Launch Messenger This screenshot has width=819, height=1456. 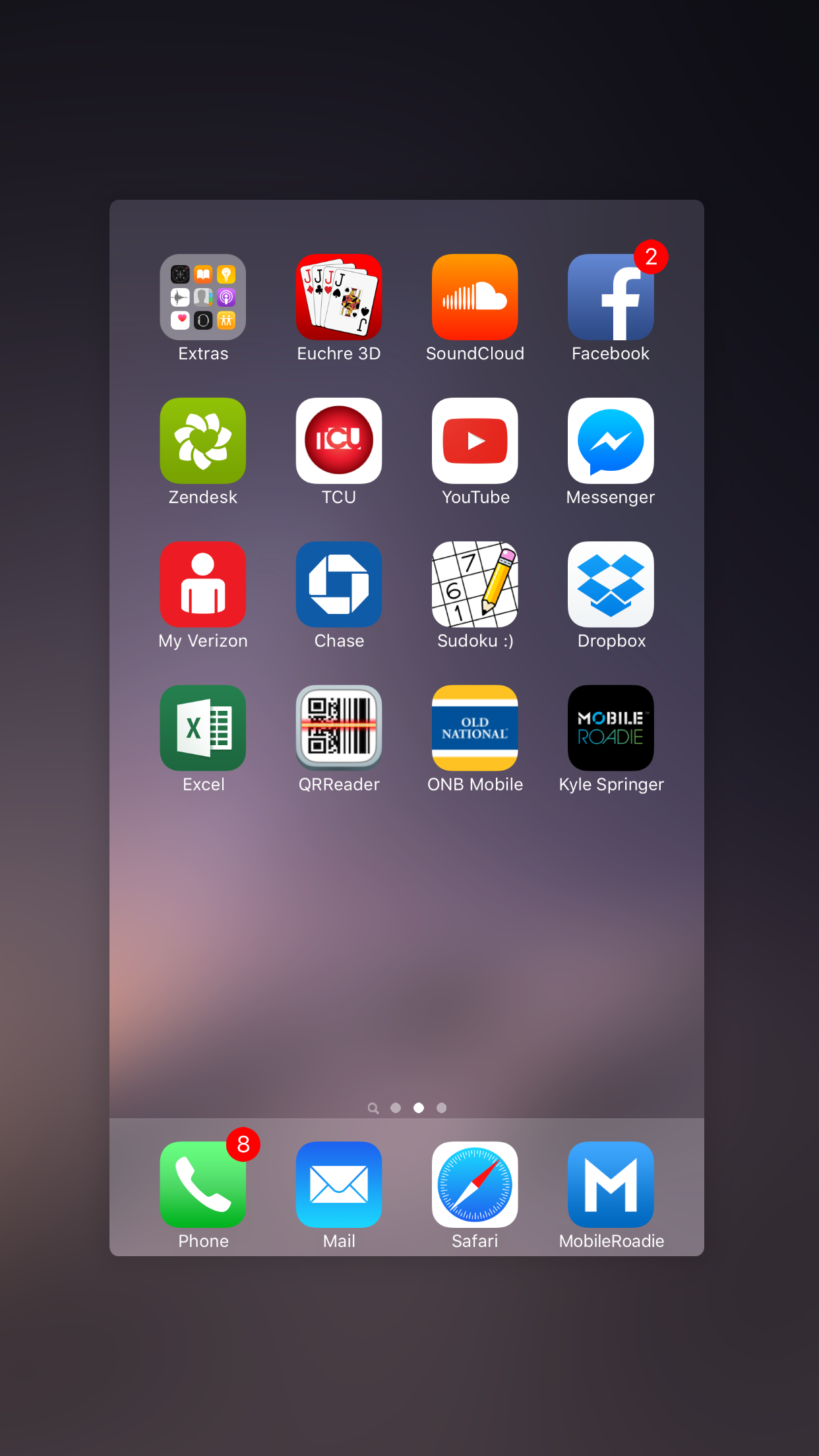(611, 440)
